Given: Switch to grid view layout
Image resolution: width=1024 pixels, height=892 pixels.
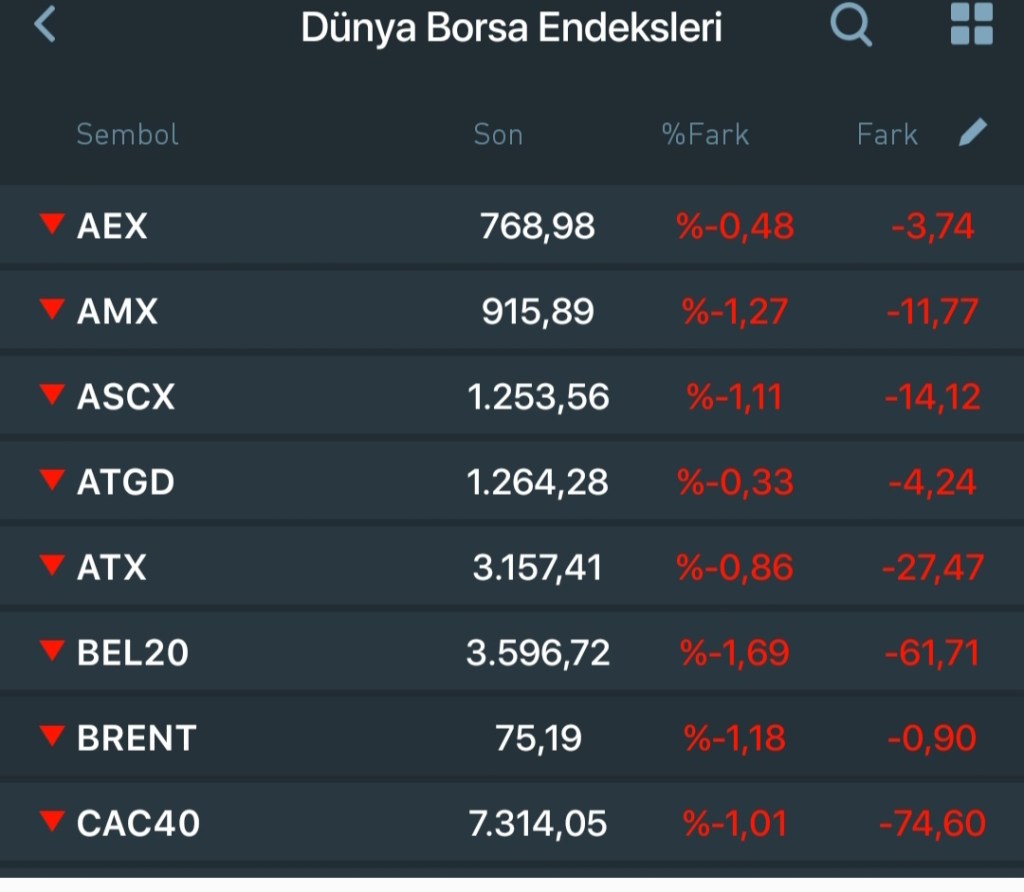Looking at the screenshot, I should (971, 24).
